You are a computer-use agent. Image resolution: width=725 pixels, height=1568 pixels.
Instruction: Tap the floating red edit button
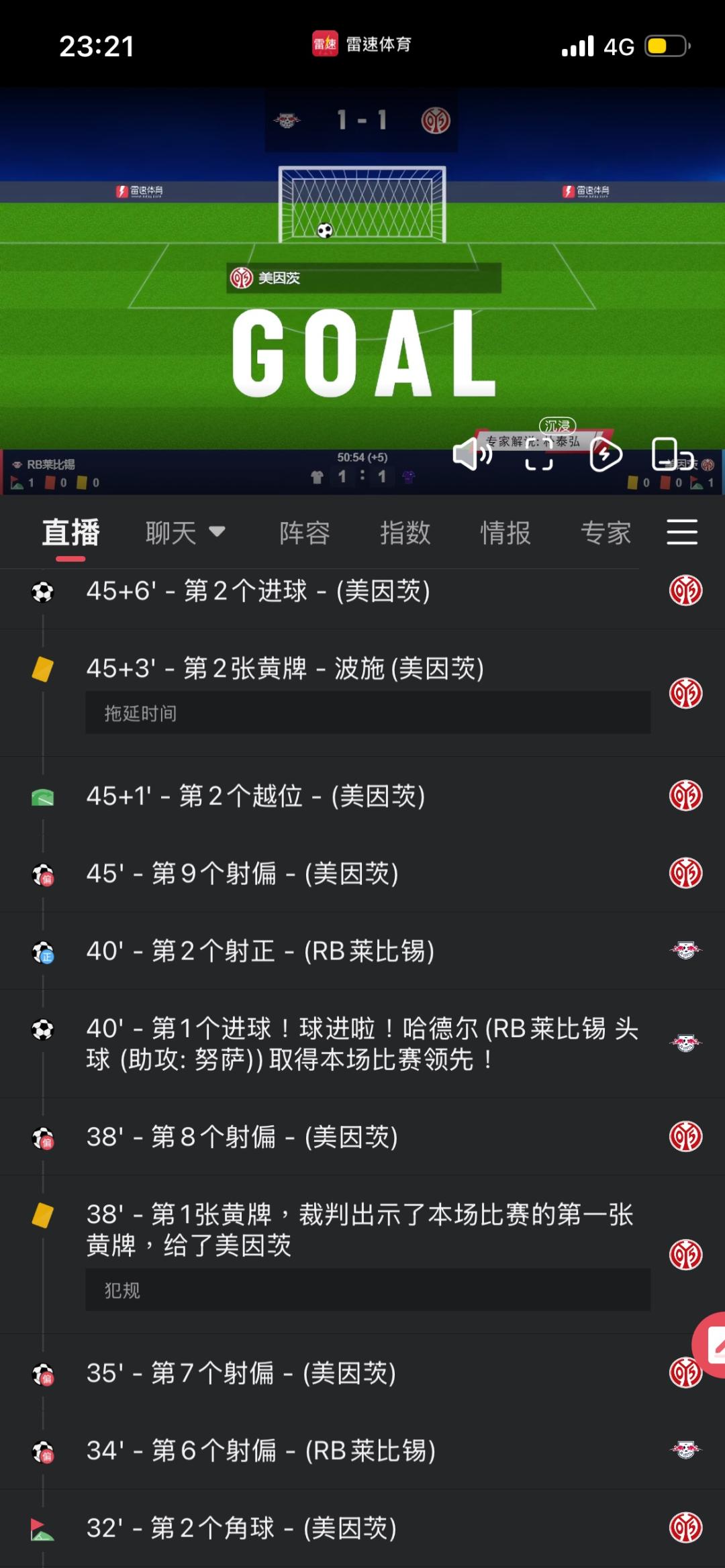(712, 1345)
